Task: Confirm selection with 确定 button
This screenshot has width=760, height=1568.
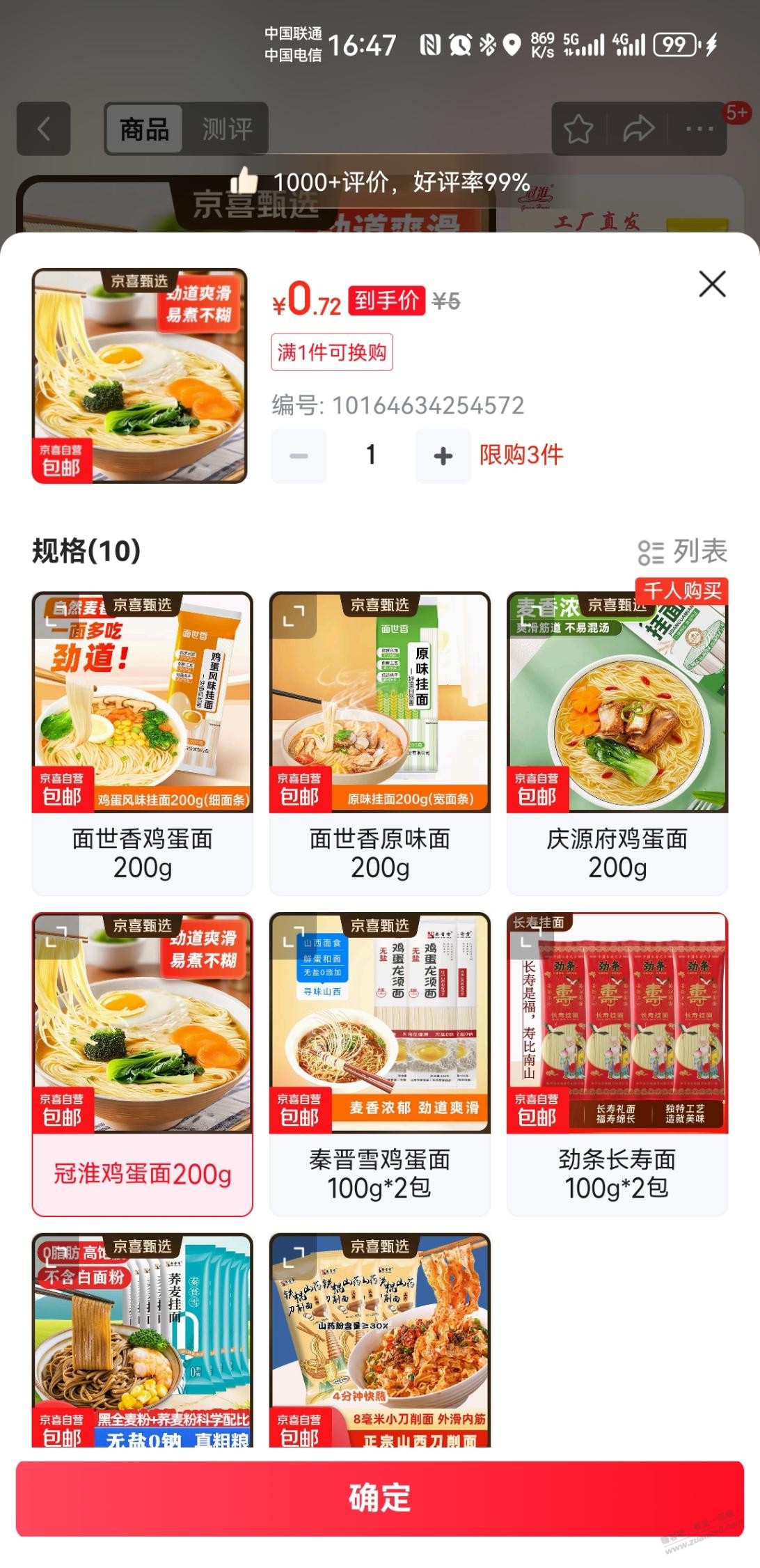Action: coord(380,1498)
